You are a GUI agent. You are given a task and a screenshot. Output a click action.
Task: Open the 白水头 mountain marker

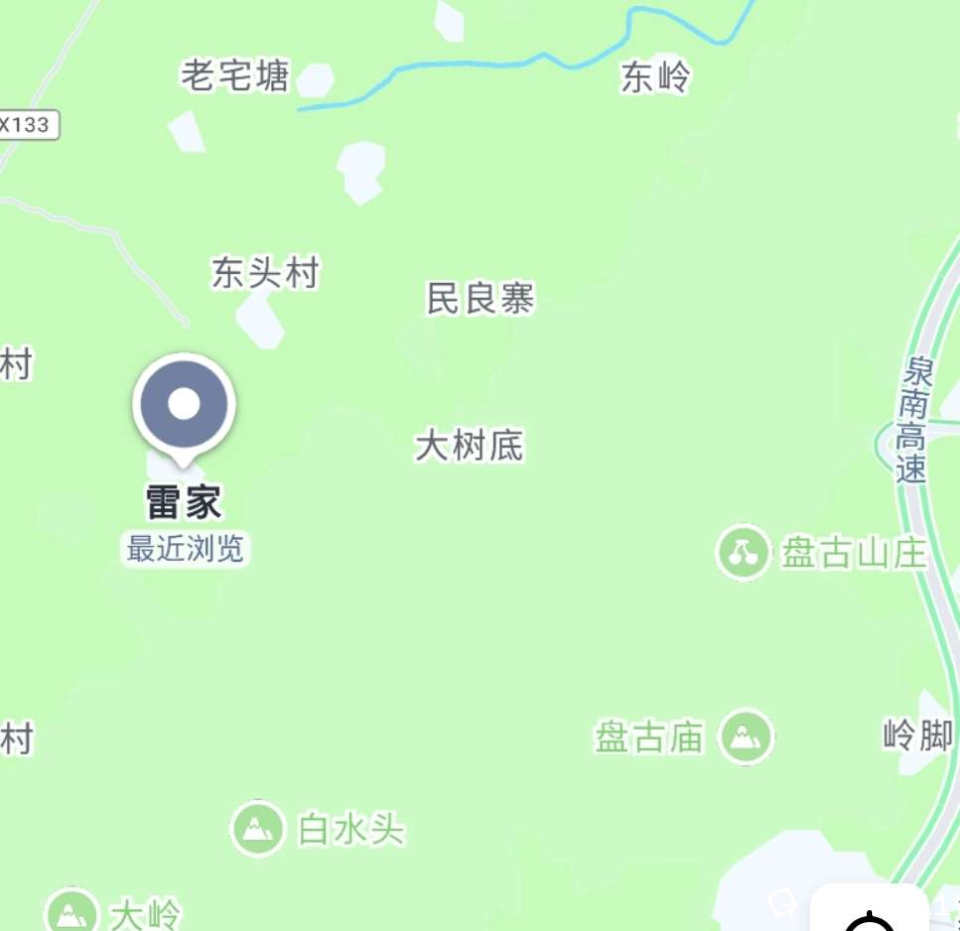[259, 828]
